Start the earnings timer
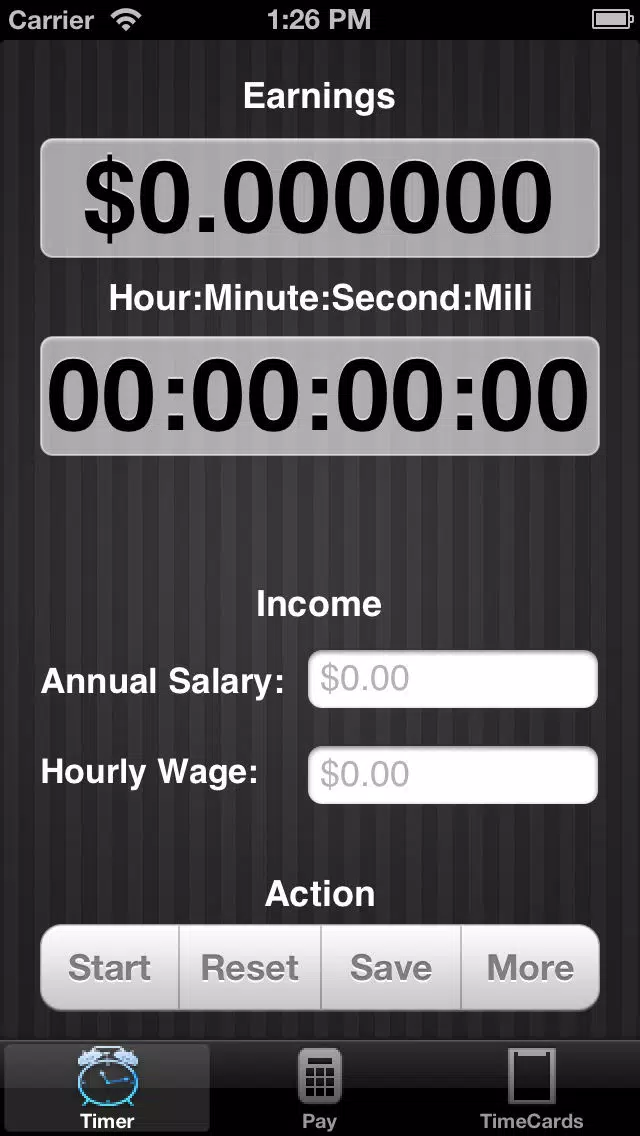This screenshot has width=640, height=1136. (x=109, y=967)
